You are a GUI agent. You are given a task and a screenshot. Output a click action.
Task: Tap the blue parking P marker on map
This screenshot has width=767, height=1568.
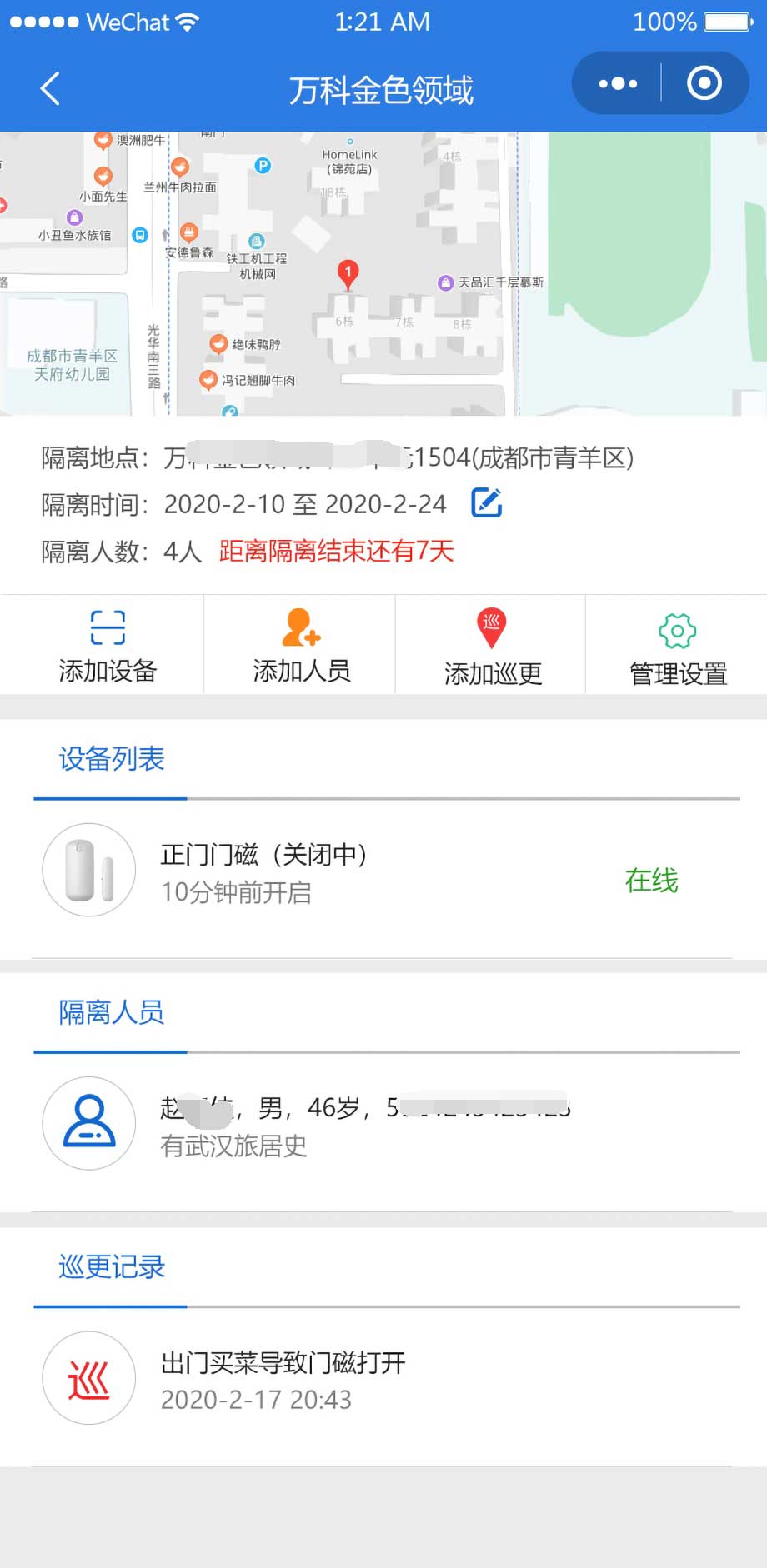coord(263,167)
